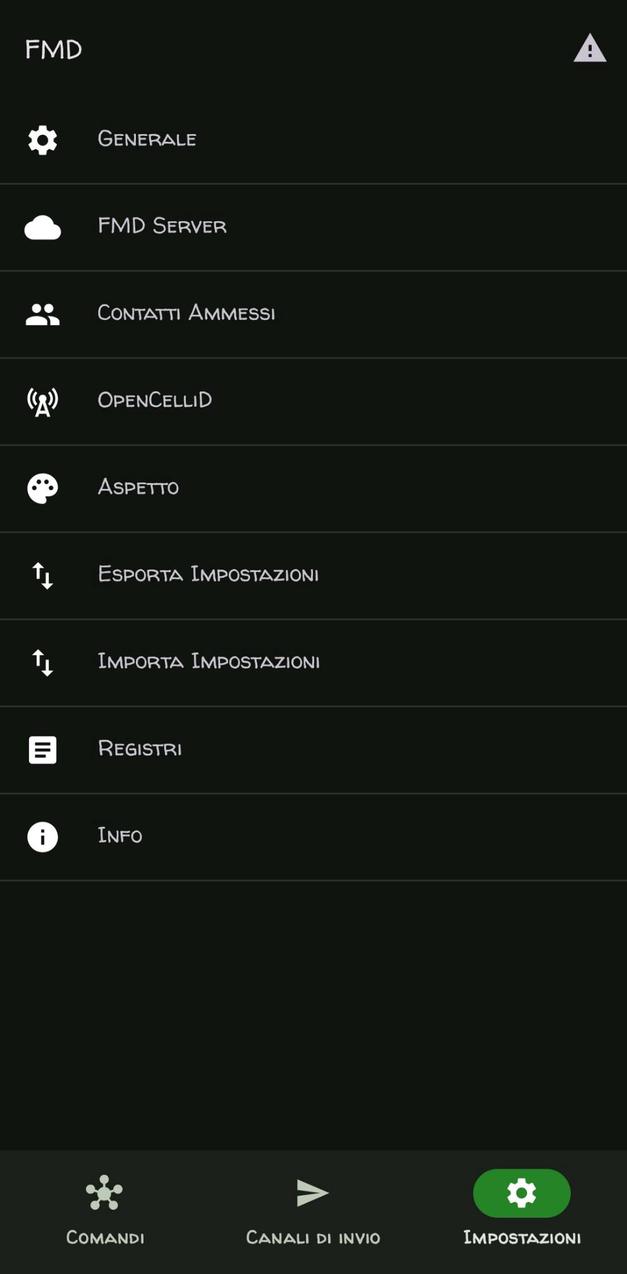Image resolution: width=627 pixels, height=1274 pixels.
Task: Open the warning triangle icon
Action: [x=589, y=48]
